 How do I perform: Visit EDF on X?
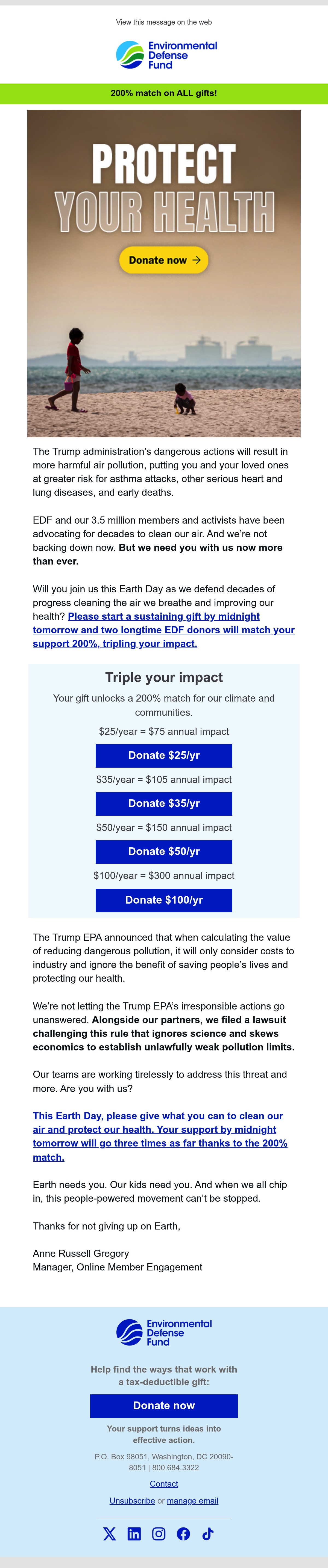coord(110,1533)
